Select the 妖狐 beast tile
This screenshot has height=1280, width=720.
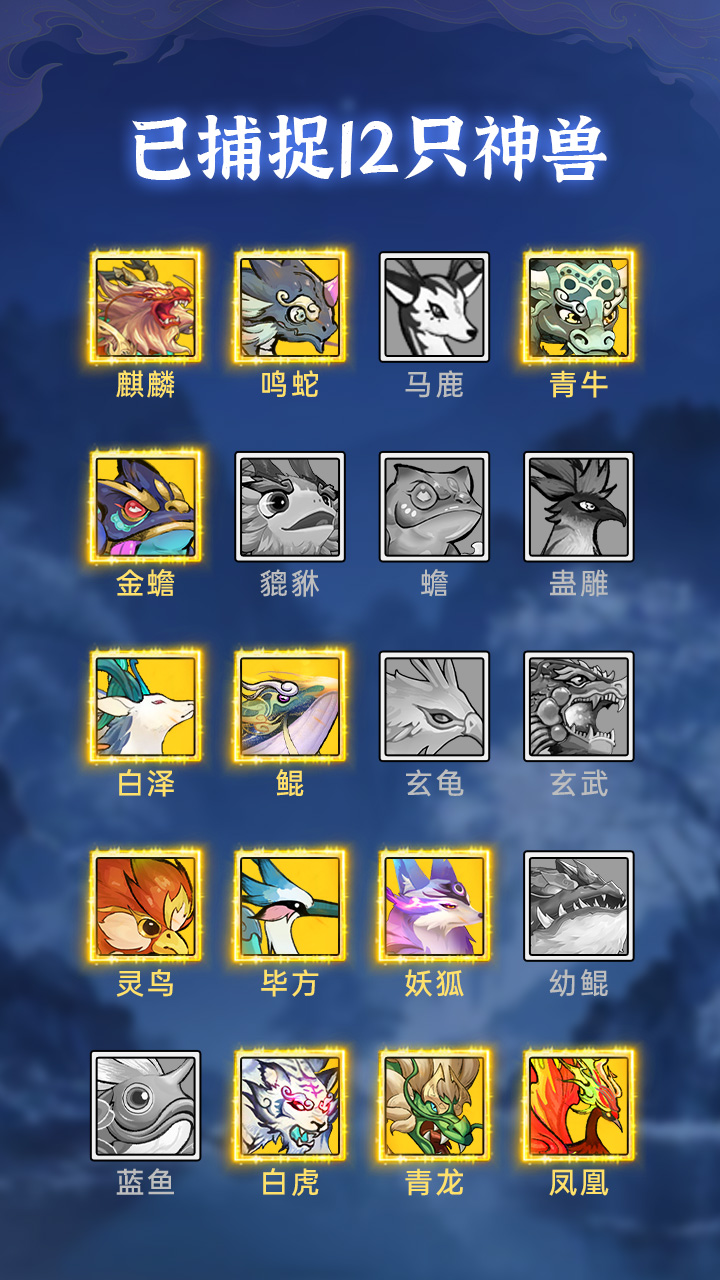pyautogui.click(x=434, y=906)
